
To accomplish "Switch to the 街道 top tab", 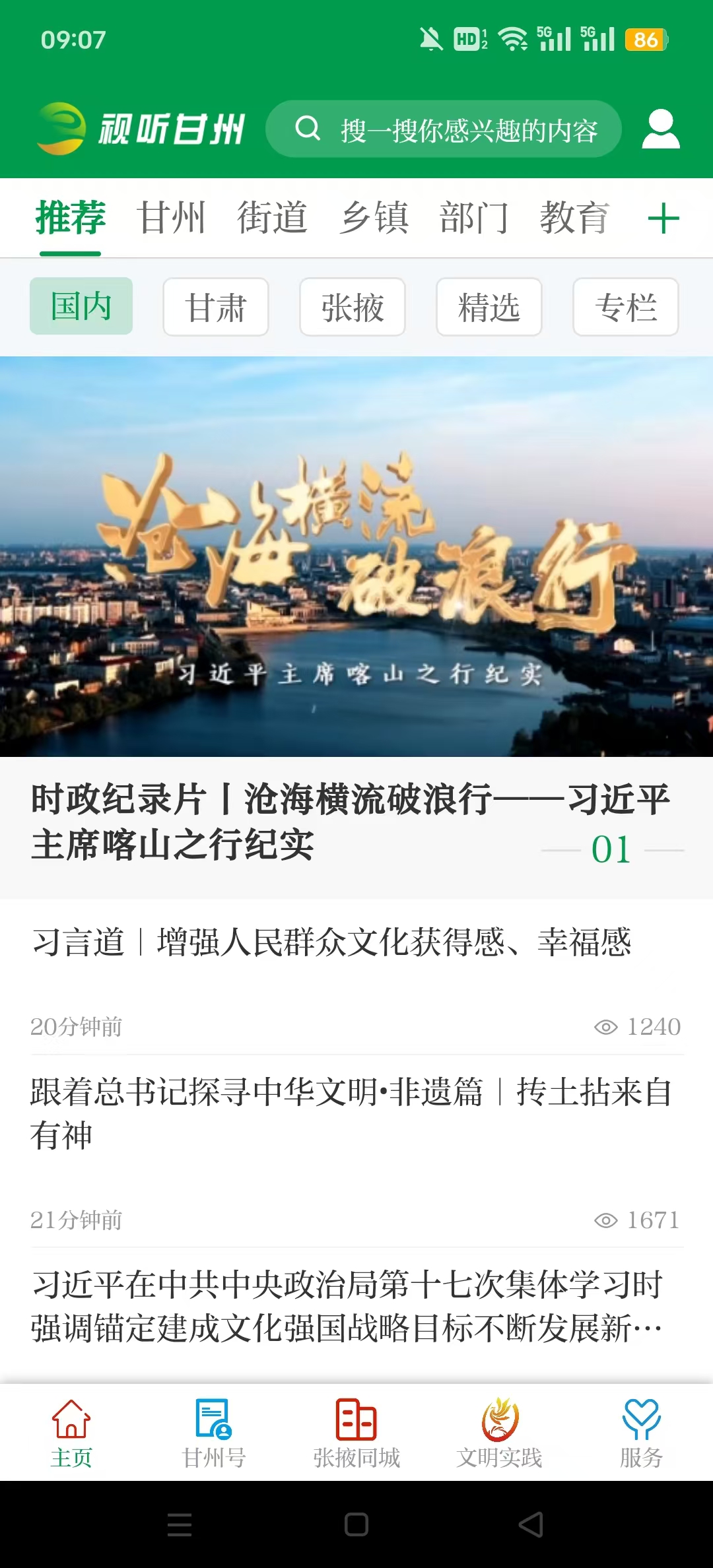I will pyautogui.click(x=273, y=218).
